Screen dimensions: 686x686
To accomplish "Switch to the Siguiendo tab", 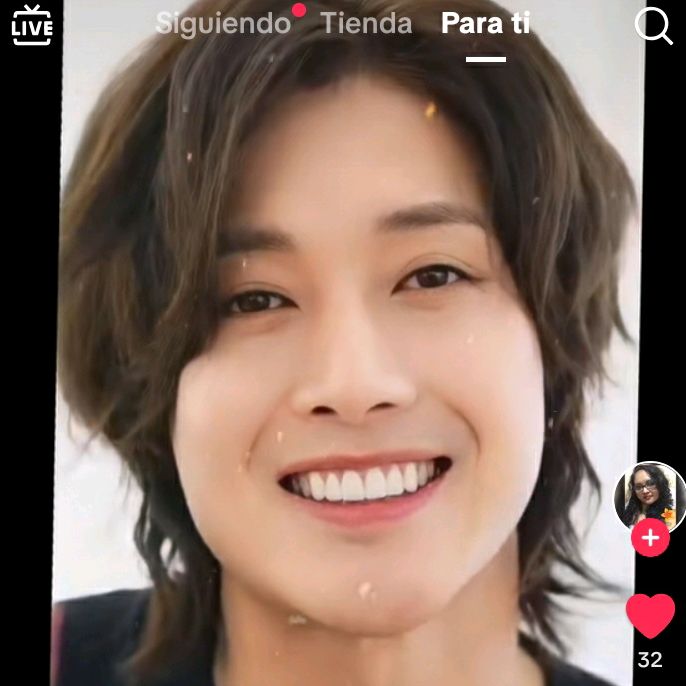I will [222, 24].
